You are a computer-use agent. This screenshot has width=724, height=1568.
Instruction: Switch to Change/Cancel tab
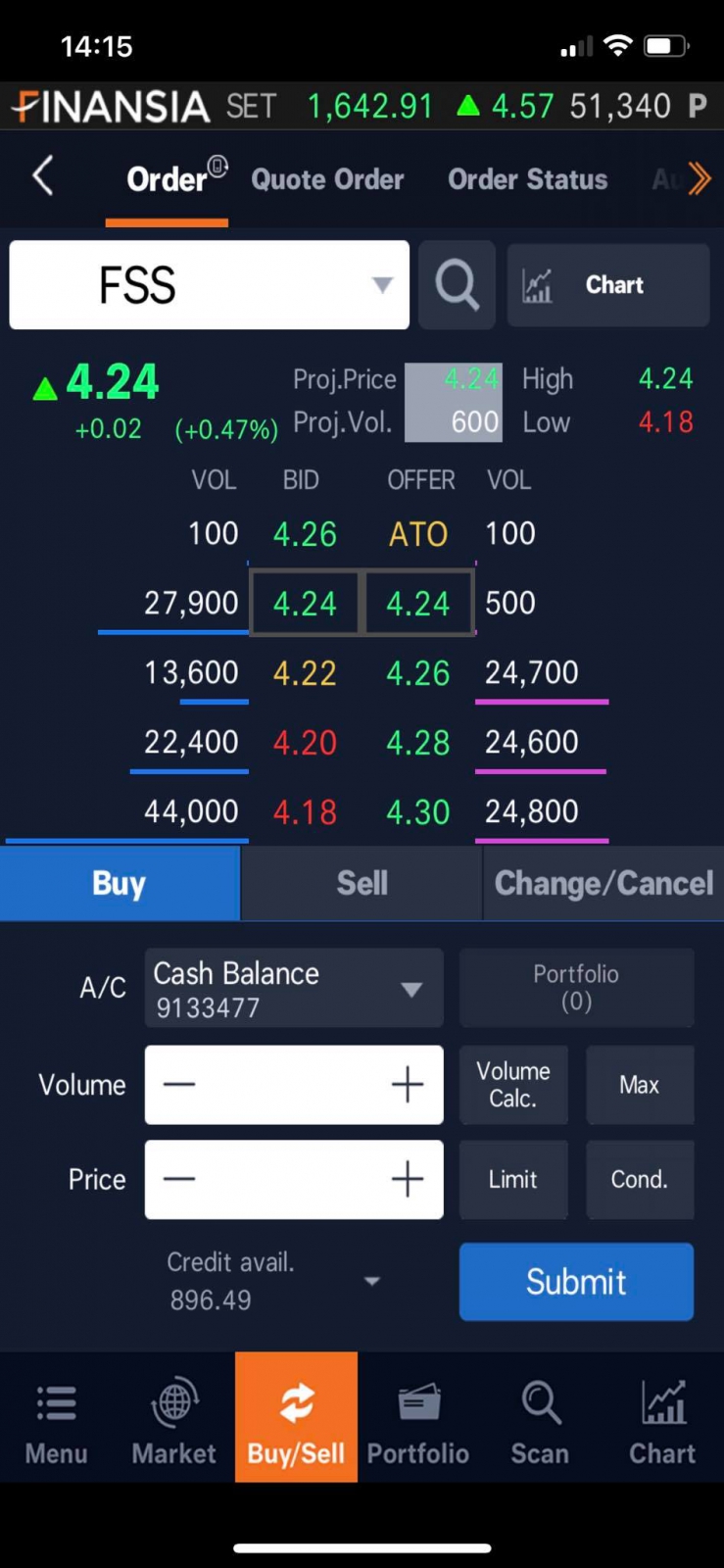pos(603,883)
